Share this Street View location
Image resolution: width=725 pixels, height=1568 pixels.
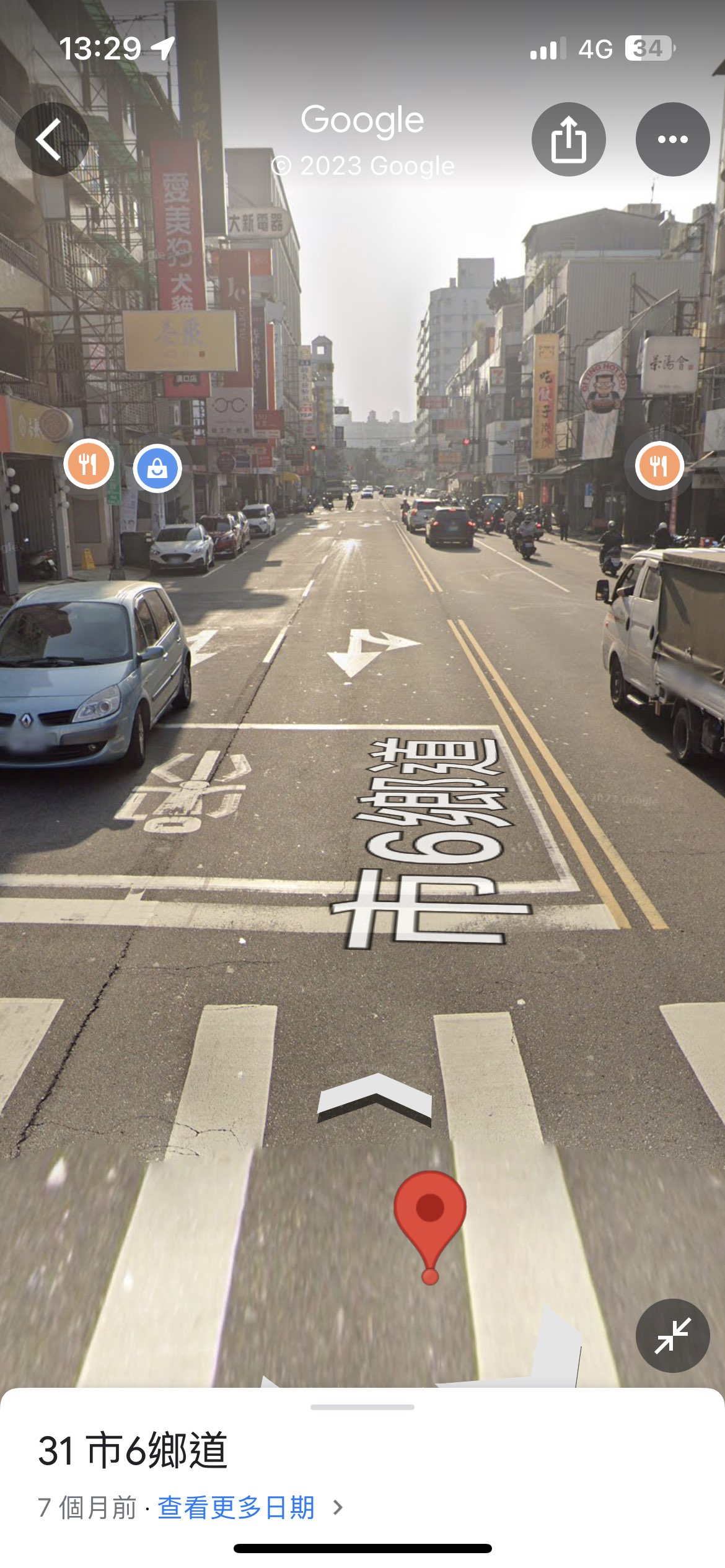(x=568, y=139)
